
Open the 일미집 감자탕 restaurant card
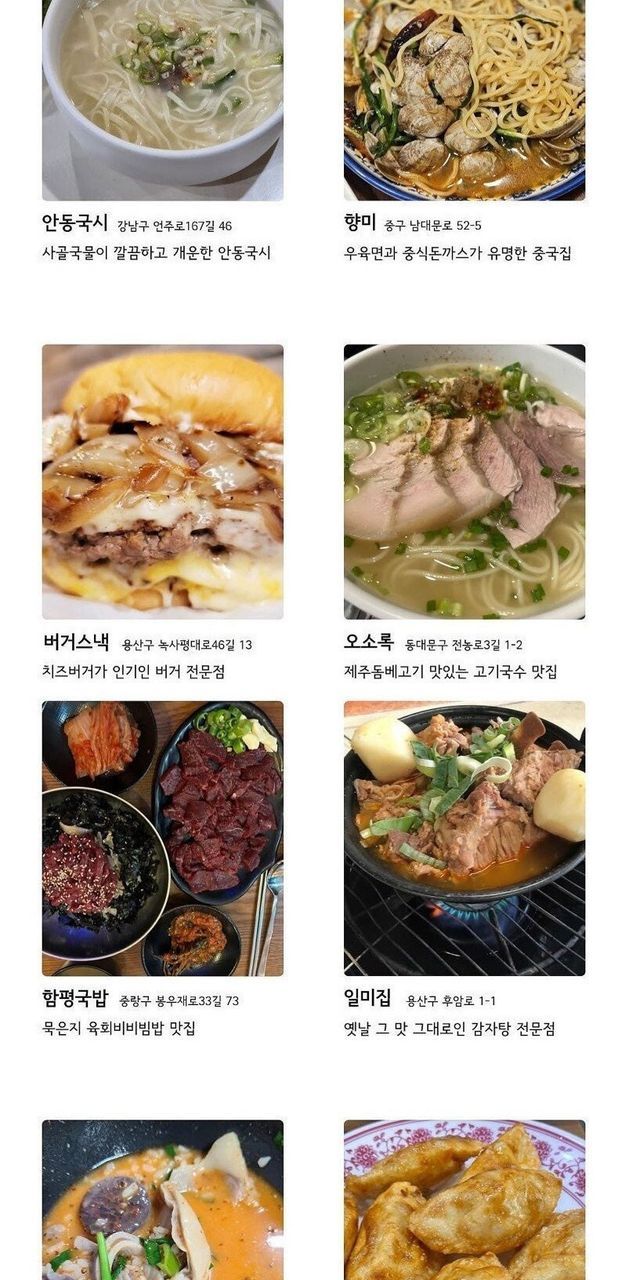(464, 838)
